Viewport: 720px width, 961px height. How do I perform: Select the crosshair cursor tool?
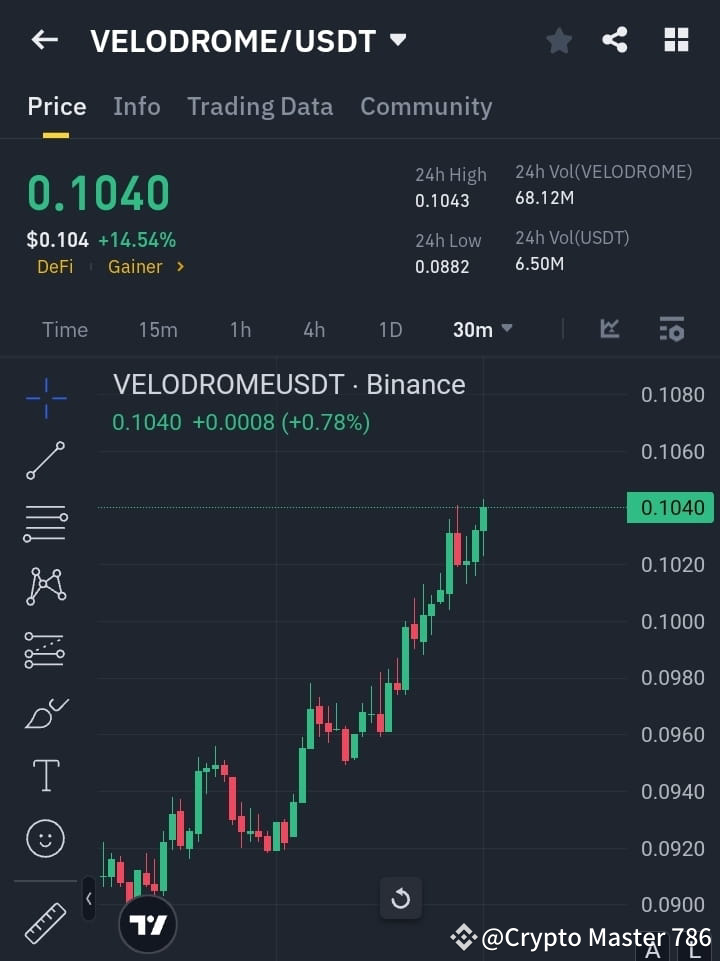45,399
